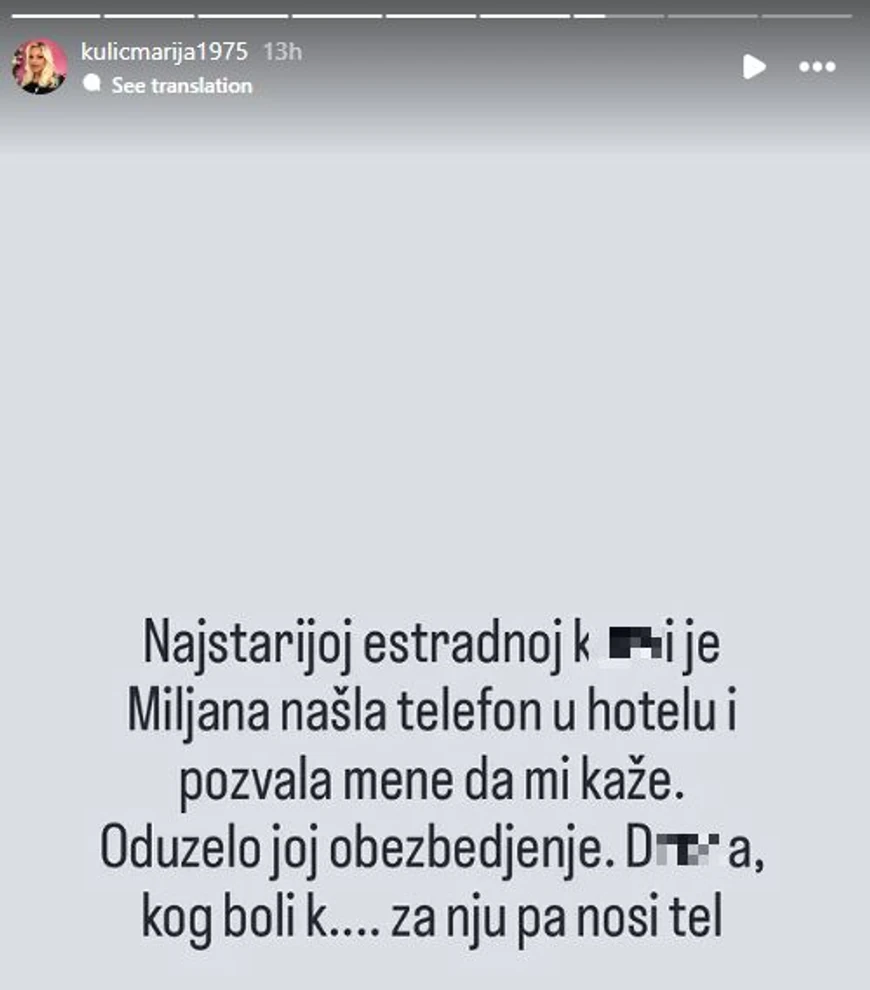The image size is (870, 990).
Task: Click the globe icon beside See translation
Action: click(91, 86)
